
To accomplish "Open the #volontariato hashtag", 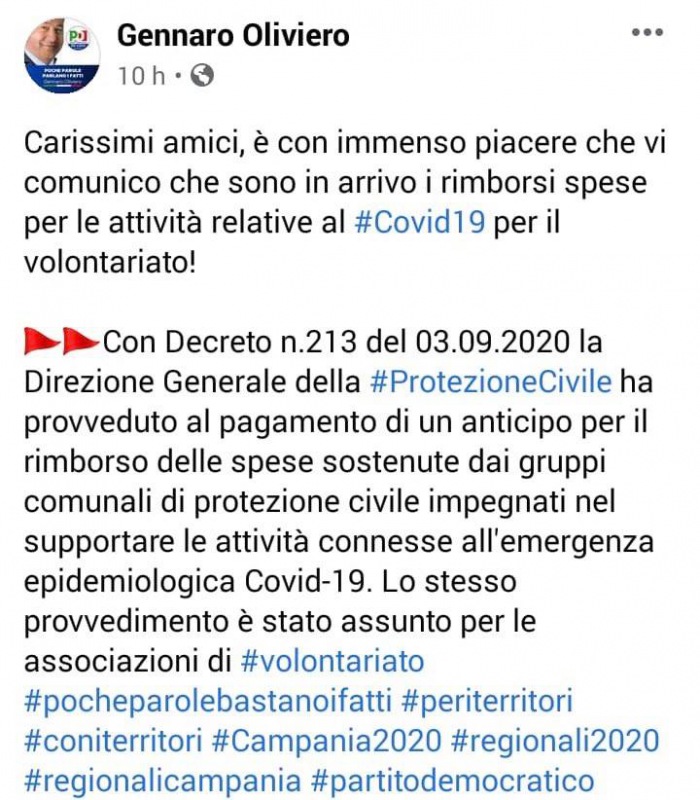I will (x=333, y=661).
